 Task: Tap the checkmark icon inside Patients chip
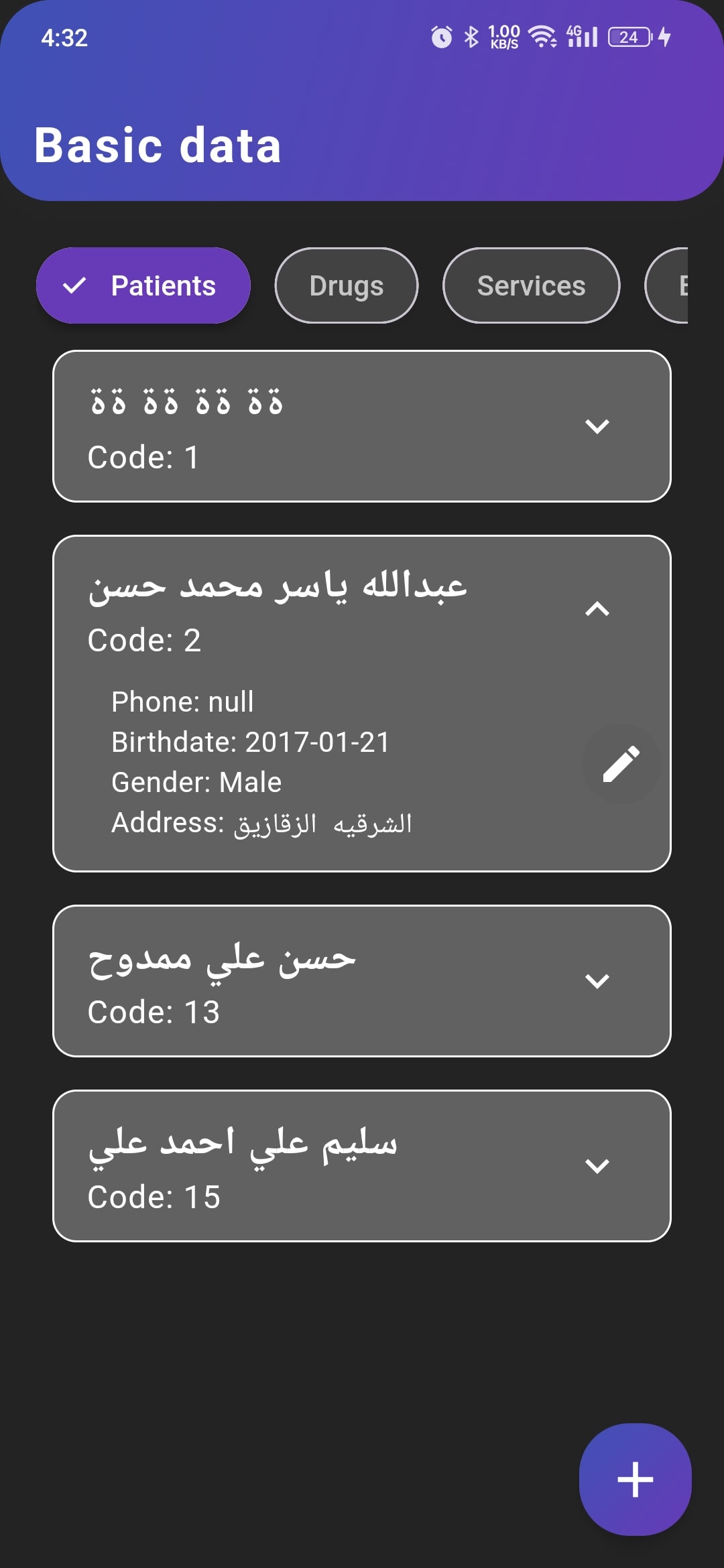(75, 285)
